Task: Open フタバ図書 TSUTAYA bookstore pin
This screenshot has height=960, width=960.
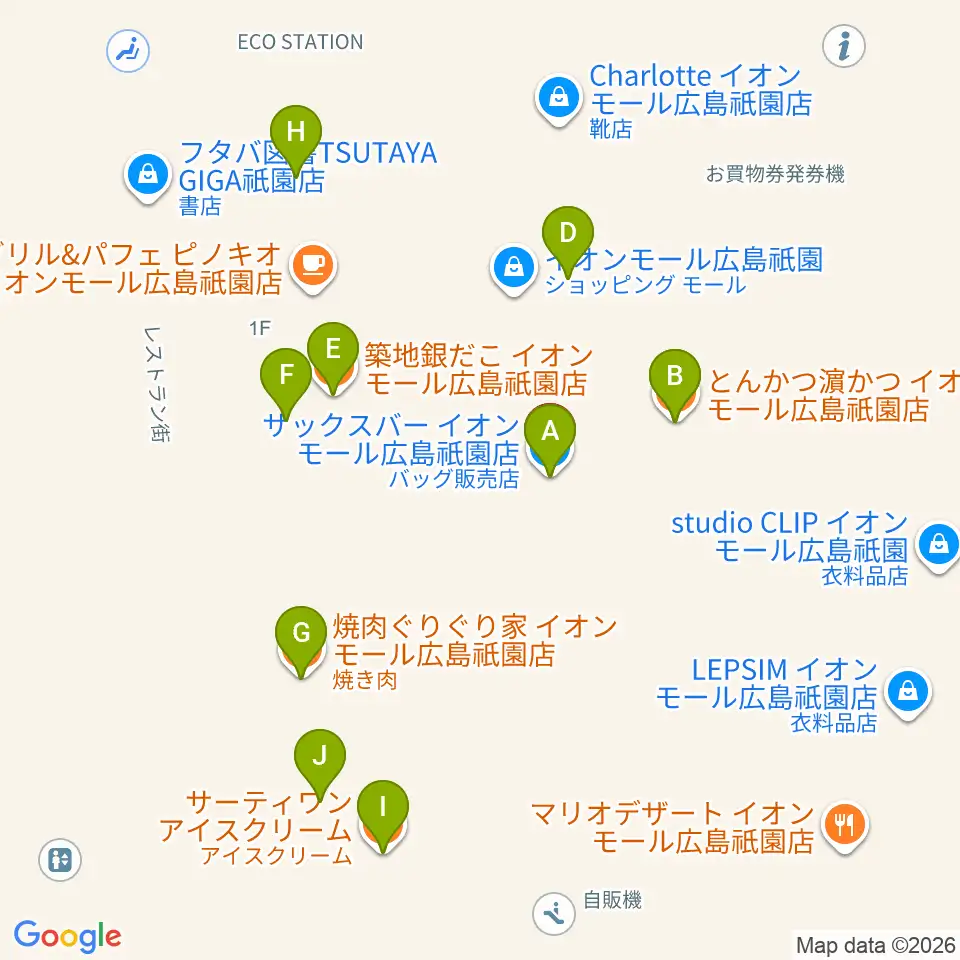Action: coord(148,177)
